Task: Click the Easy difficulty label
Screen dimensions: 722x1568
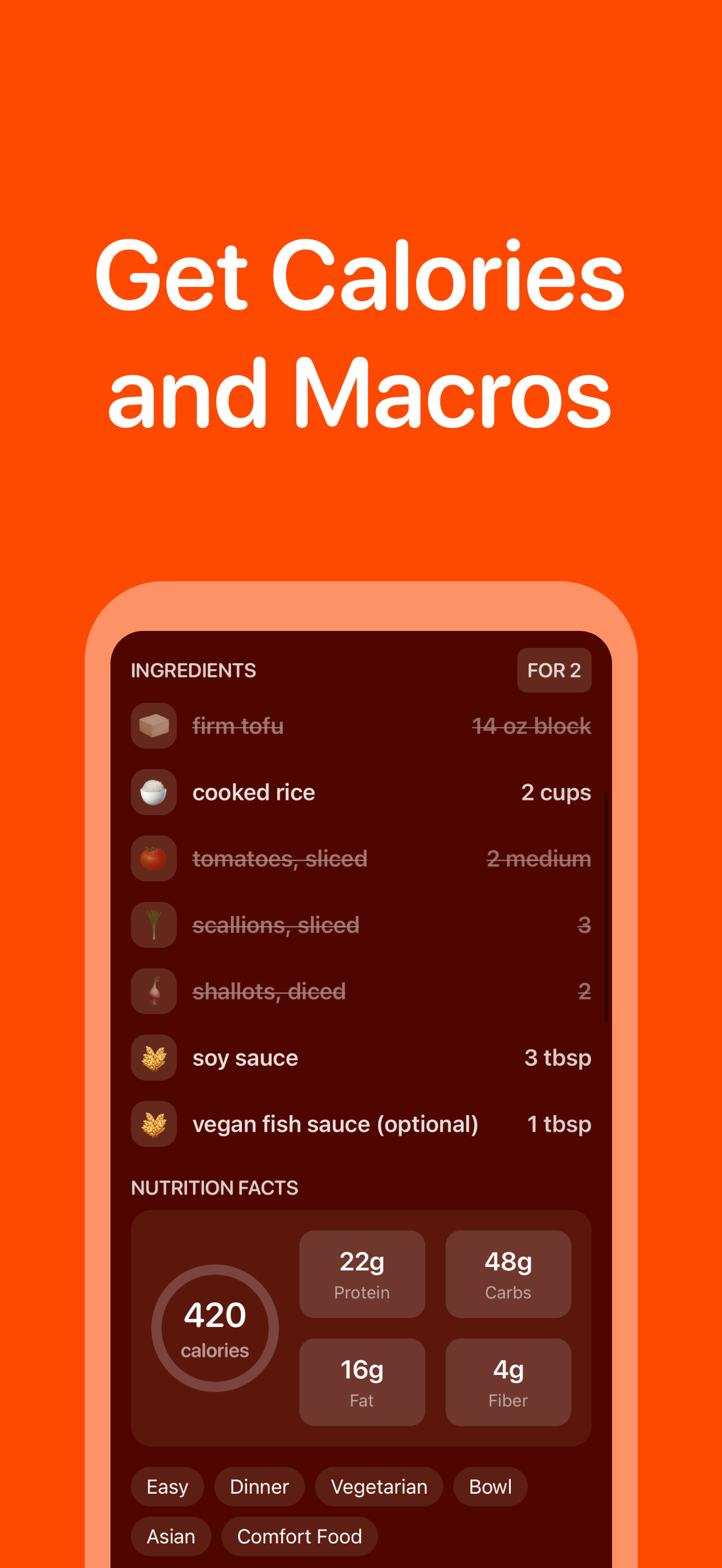Action: coord(167,1487)
